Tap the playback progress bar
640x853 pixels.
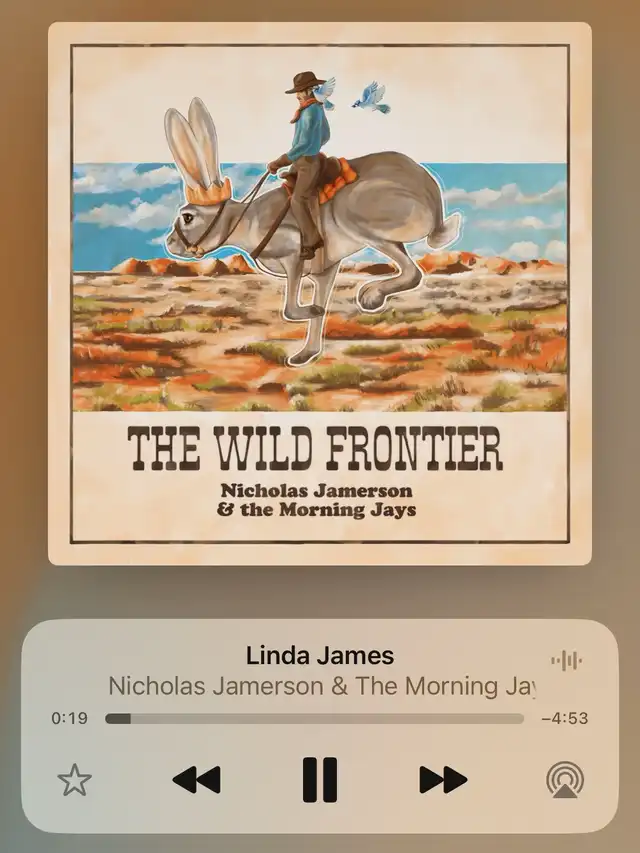point(314,718)
